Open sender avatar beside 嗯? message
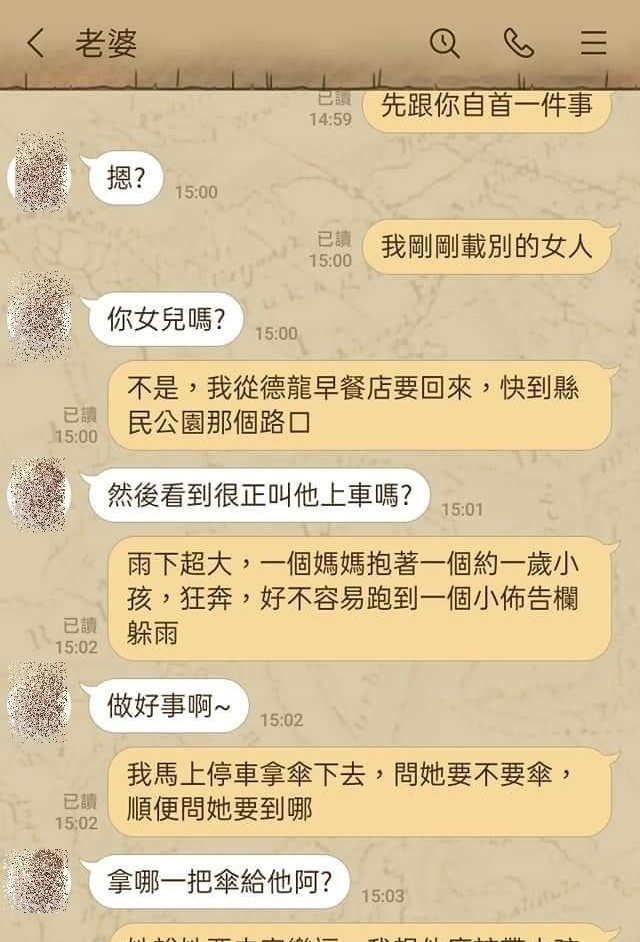Screen dimensions: 640x942 (x=40, y=173)
